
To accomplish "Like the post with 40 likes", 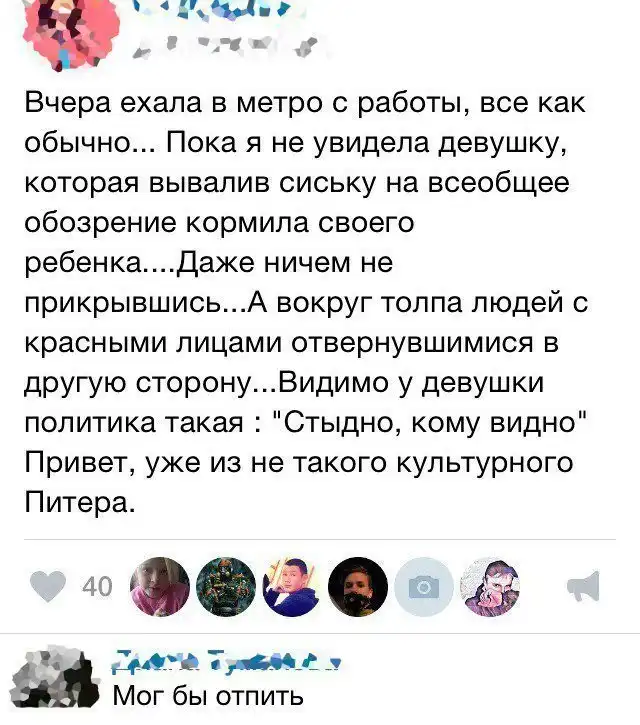I will (x=48, y=587).
